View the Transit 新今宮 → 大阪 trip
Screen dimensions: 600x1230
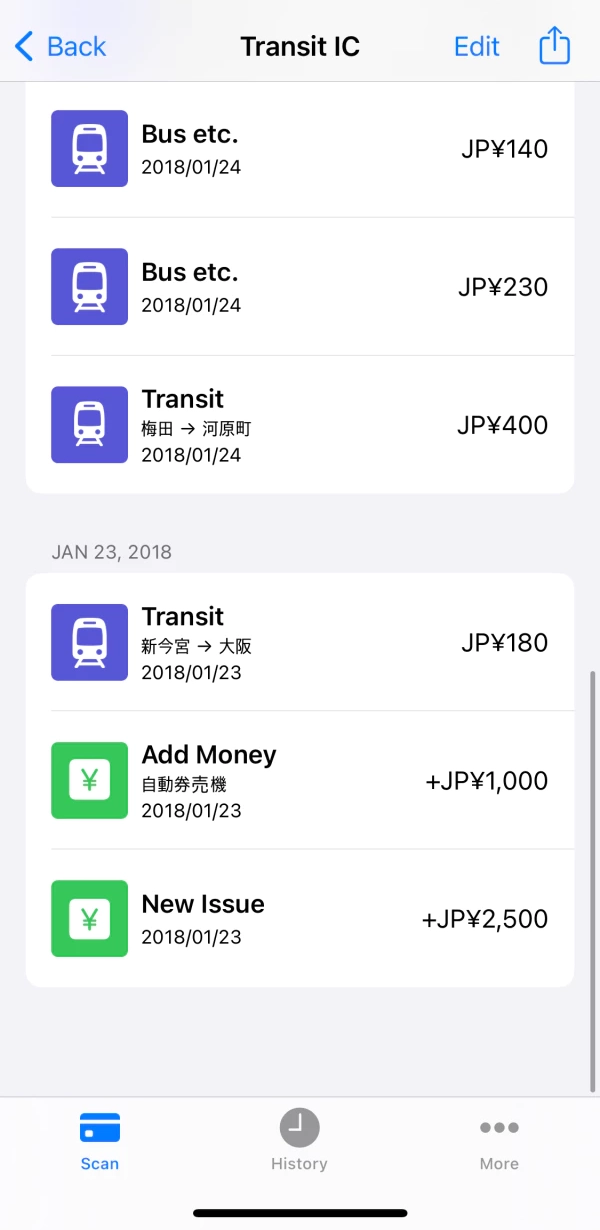click(x=300, y=642)
